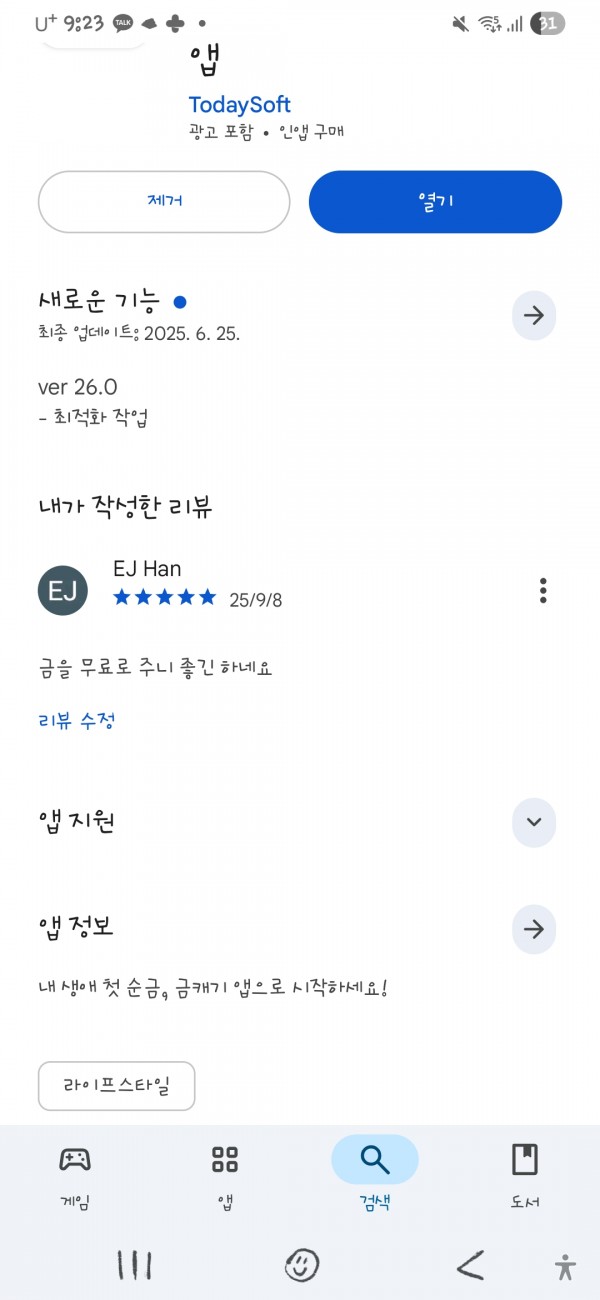Tap 리뷰 수정 to edit review
Screen dimensions: 600x1300
[x=77, y=720]
